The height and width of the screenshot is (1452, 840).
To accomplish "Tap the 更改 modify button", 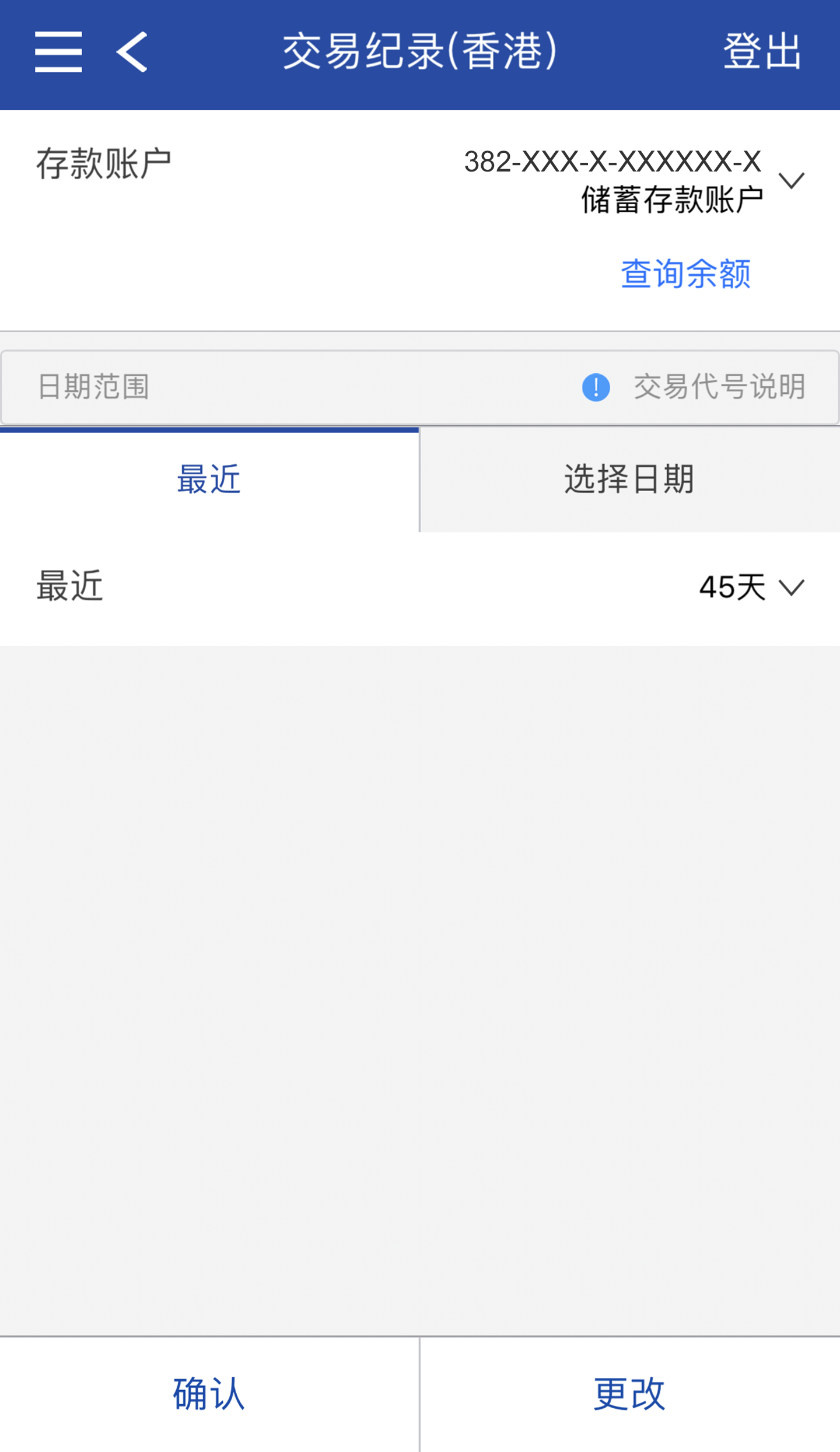I will (x=629, y=1394).
